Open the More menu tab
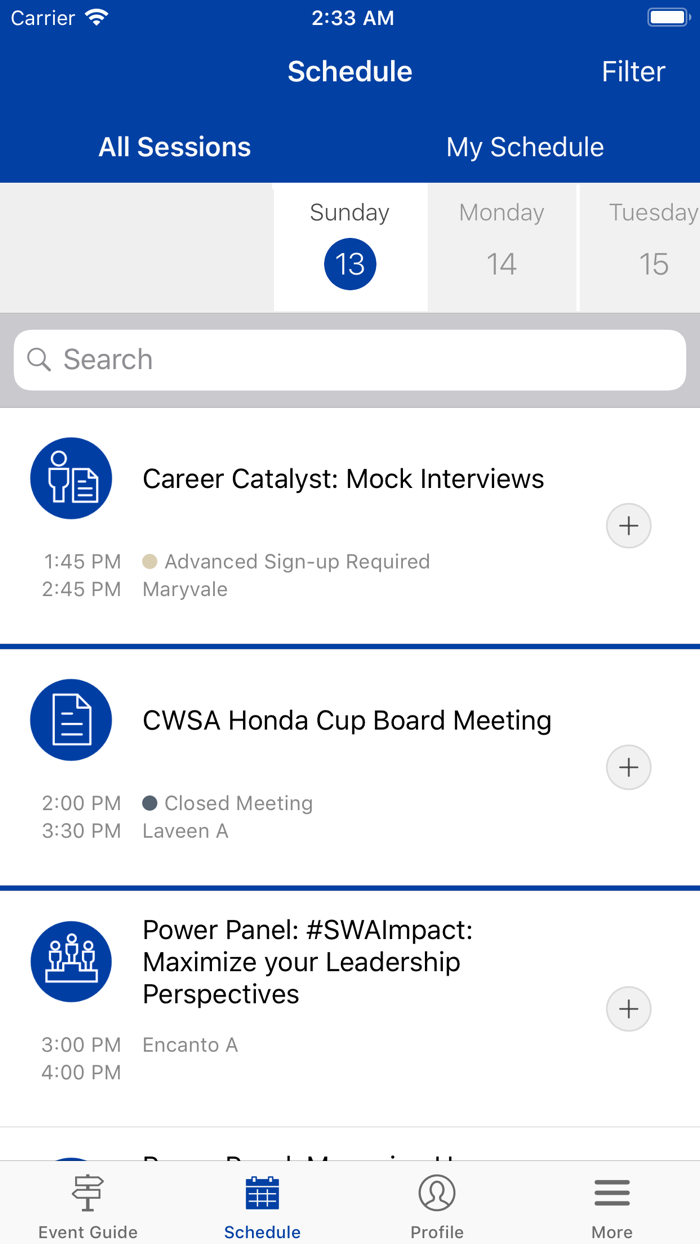The image size is (700, 1244). 612,1205
